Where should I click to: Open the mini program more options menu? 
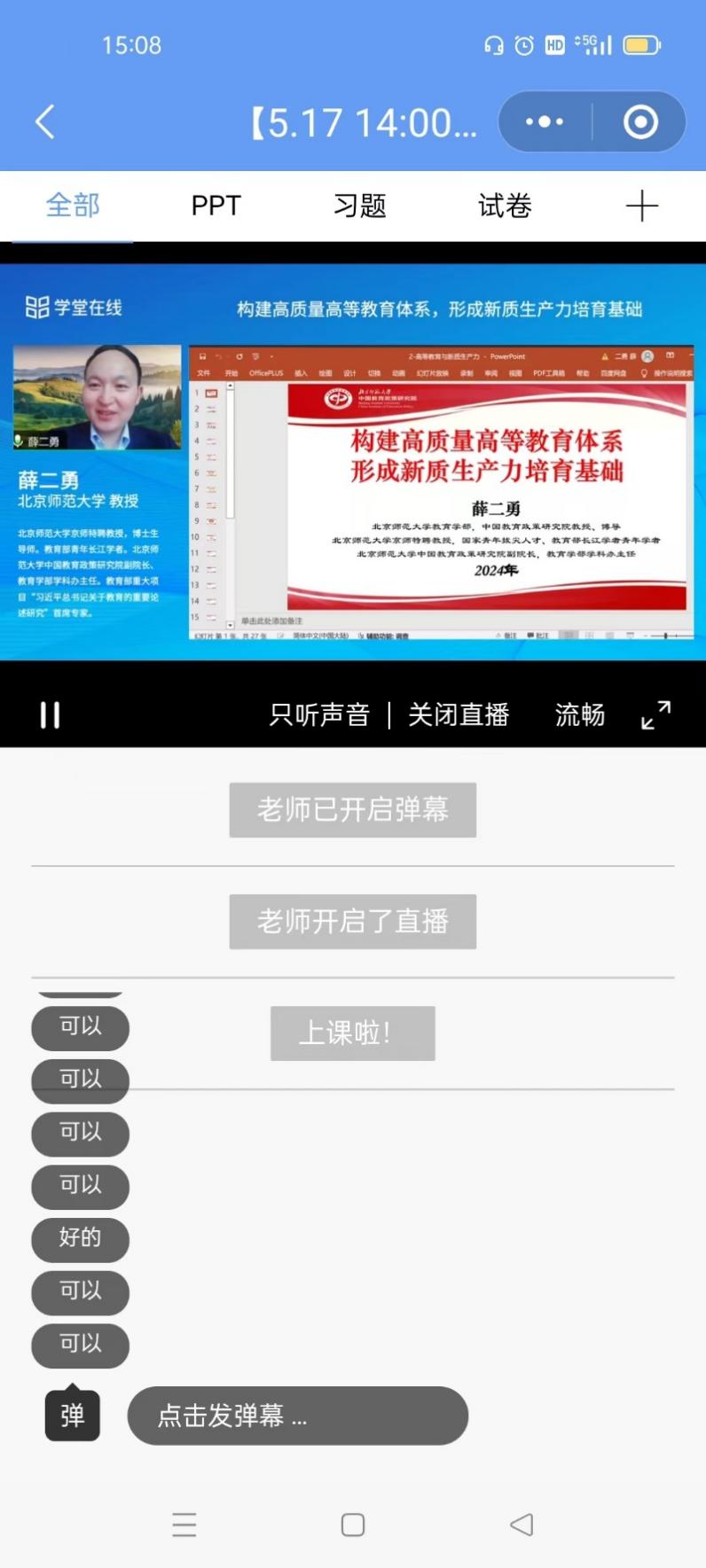(x=545, y=122)
